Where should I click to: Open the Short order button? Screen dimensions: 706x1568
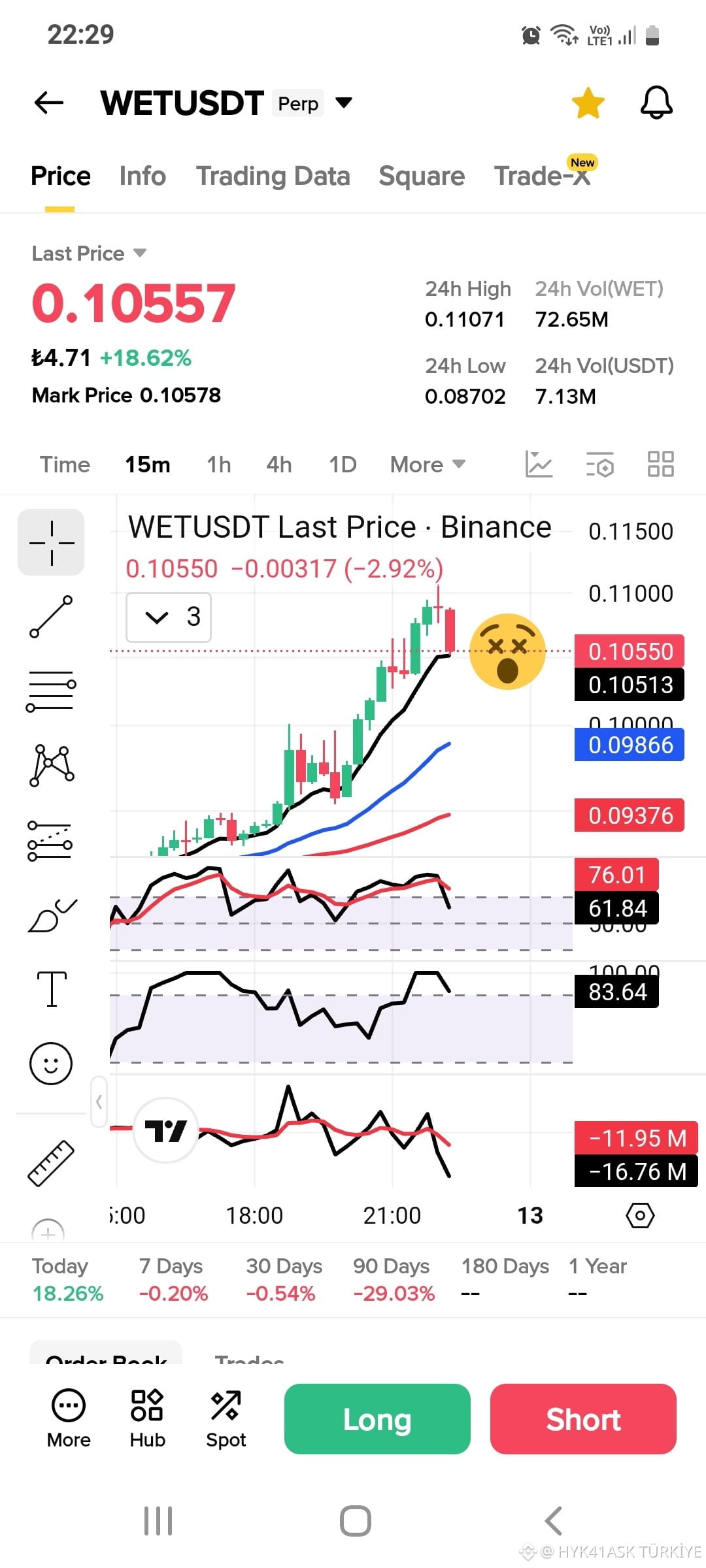[583, 1419]
